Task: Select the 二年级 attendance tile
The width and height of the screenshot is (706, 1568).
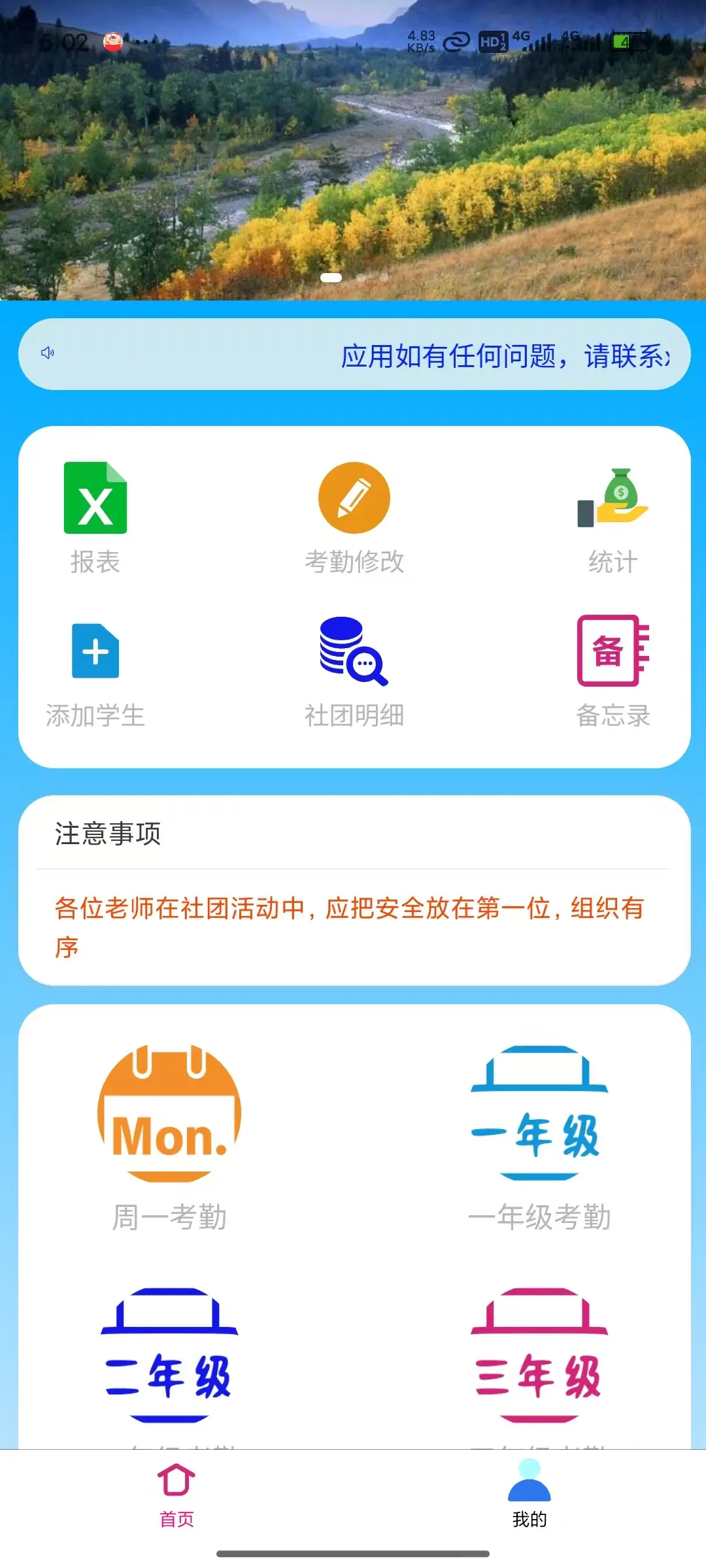Action: tap(169, 1359)
